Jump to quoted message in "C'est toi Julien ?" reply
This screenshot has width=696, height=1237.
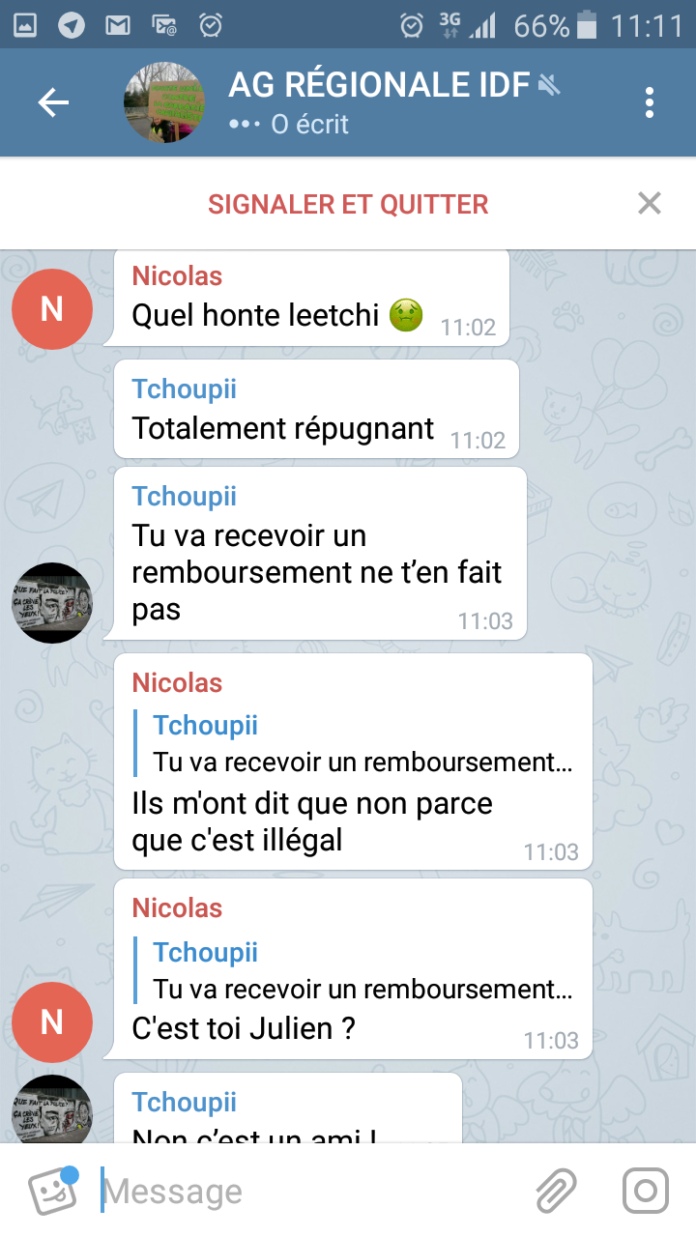coord(360,971)
